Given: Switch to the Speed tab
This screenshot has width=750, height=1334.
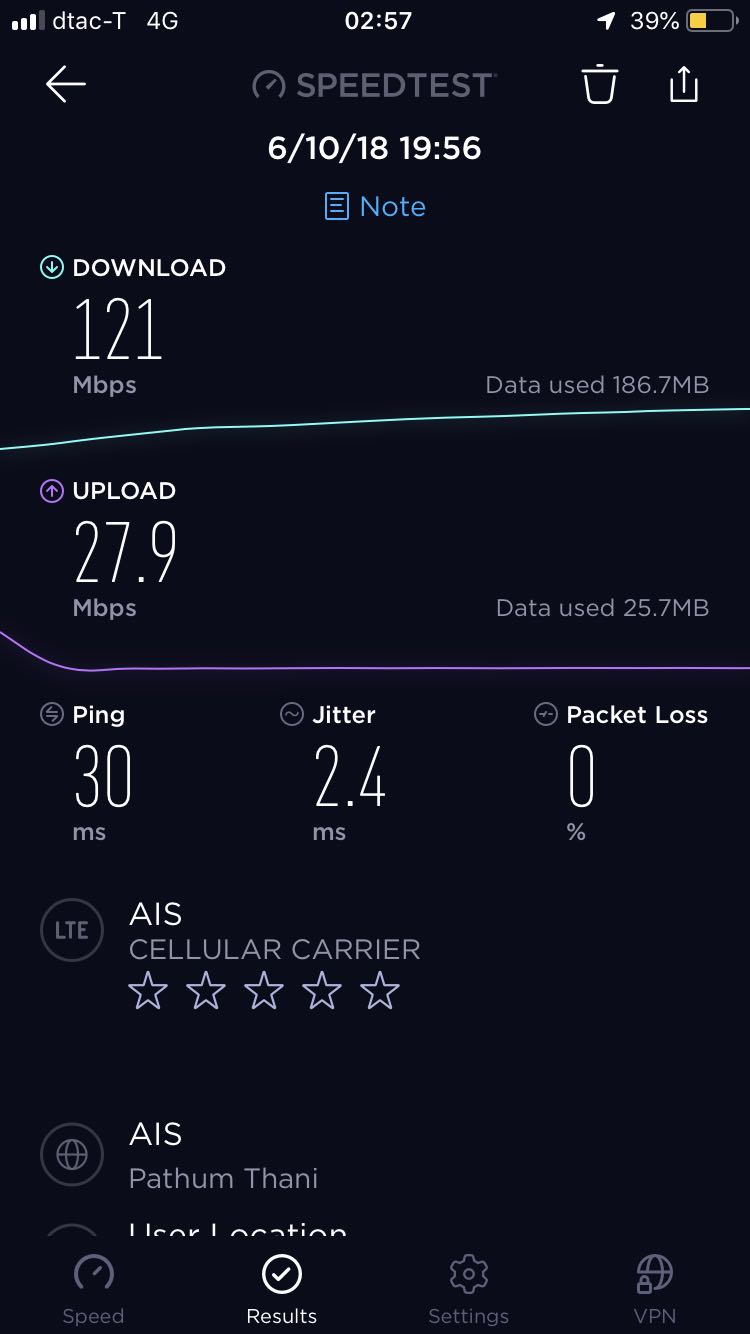Looking at the screenshot, I should pos(93,1288).
